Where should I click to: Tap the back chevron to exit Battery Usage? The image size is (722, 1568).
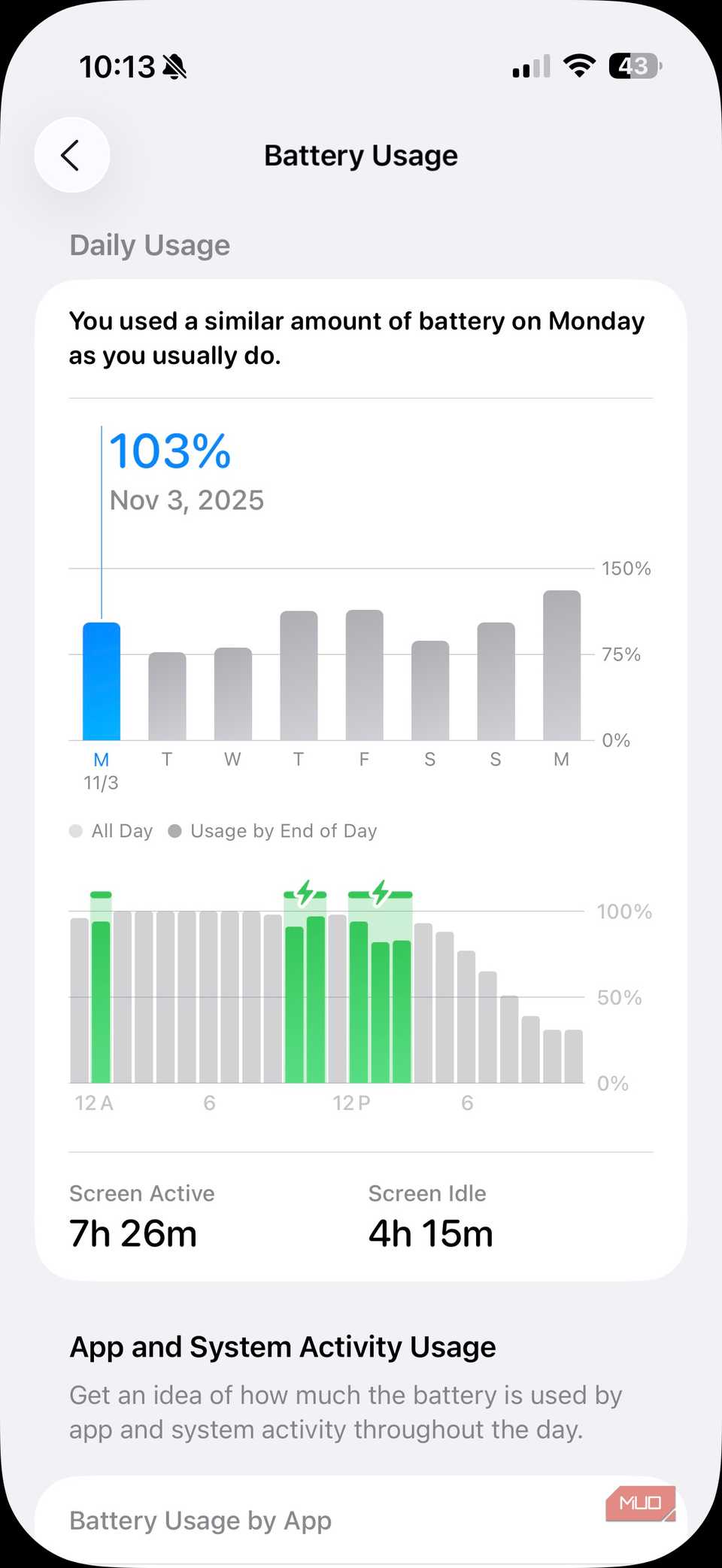(71, 155)
